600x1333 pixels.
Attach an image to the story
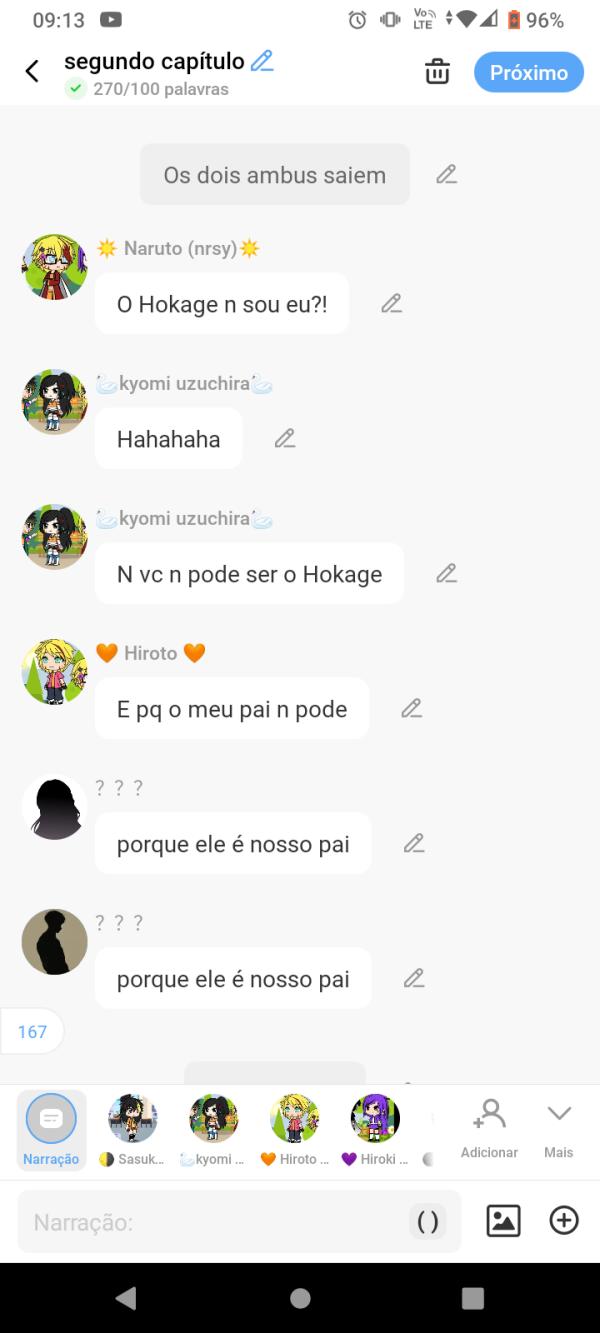click(x=503, y=1221)
